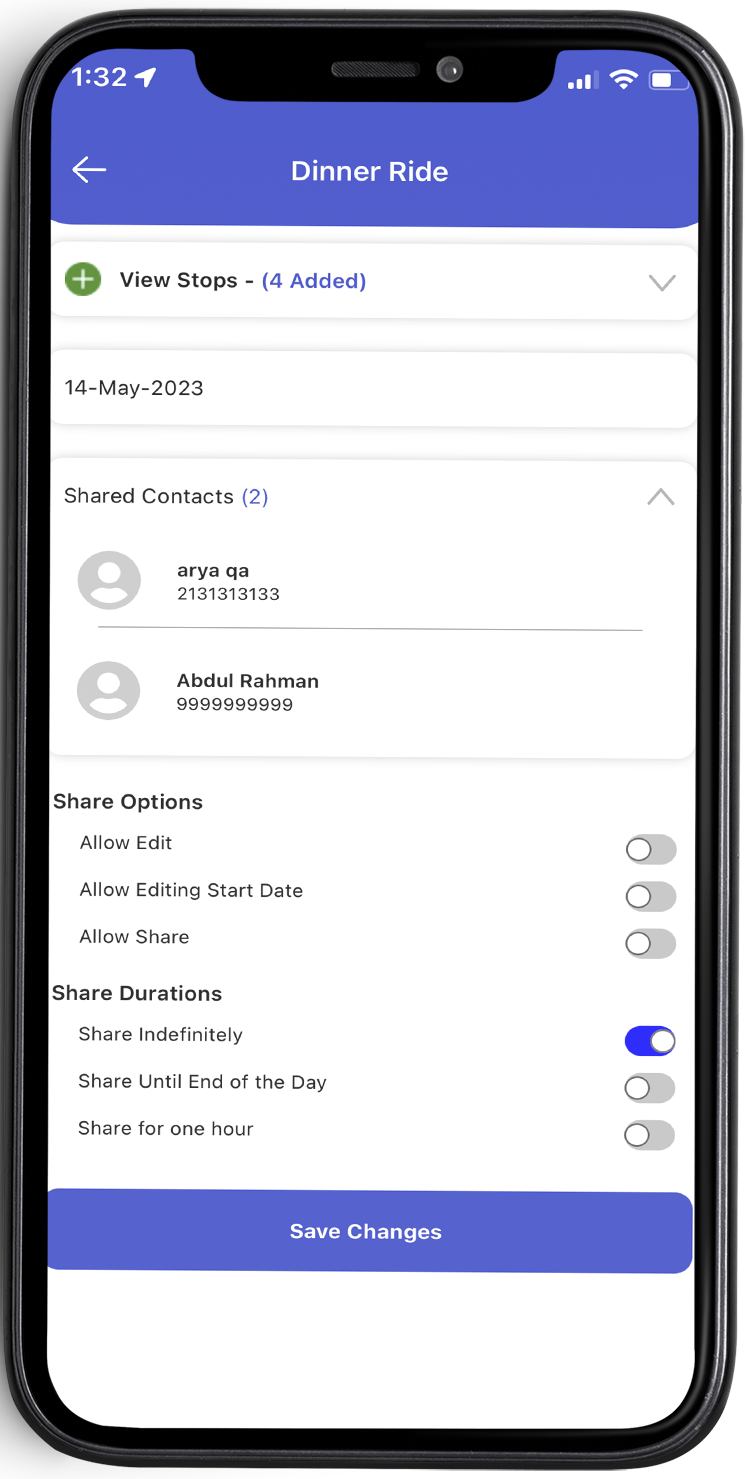Tap the Save Changes button
This screenshot has height=1479, width=745.
coord(369,1232)
